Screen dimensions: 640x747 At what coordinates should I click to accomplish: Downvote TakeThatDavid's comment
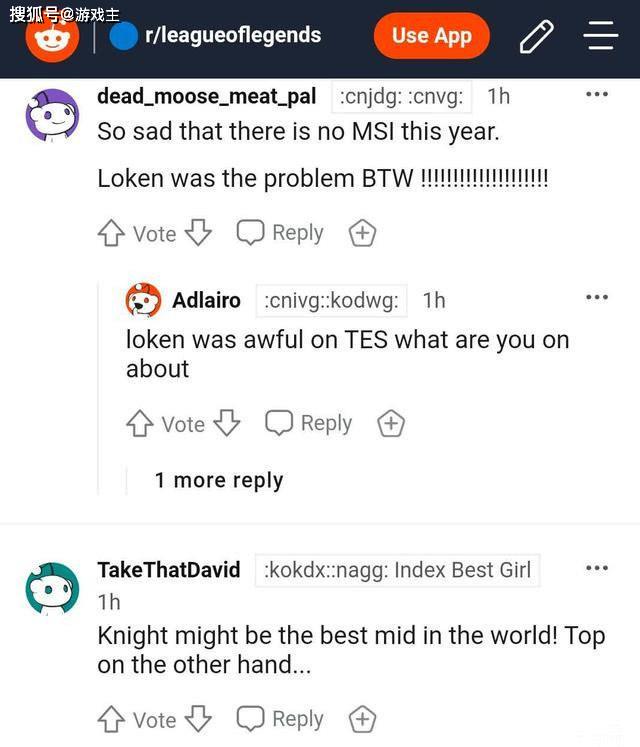click(199, 719)
